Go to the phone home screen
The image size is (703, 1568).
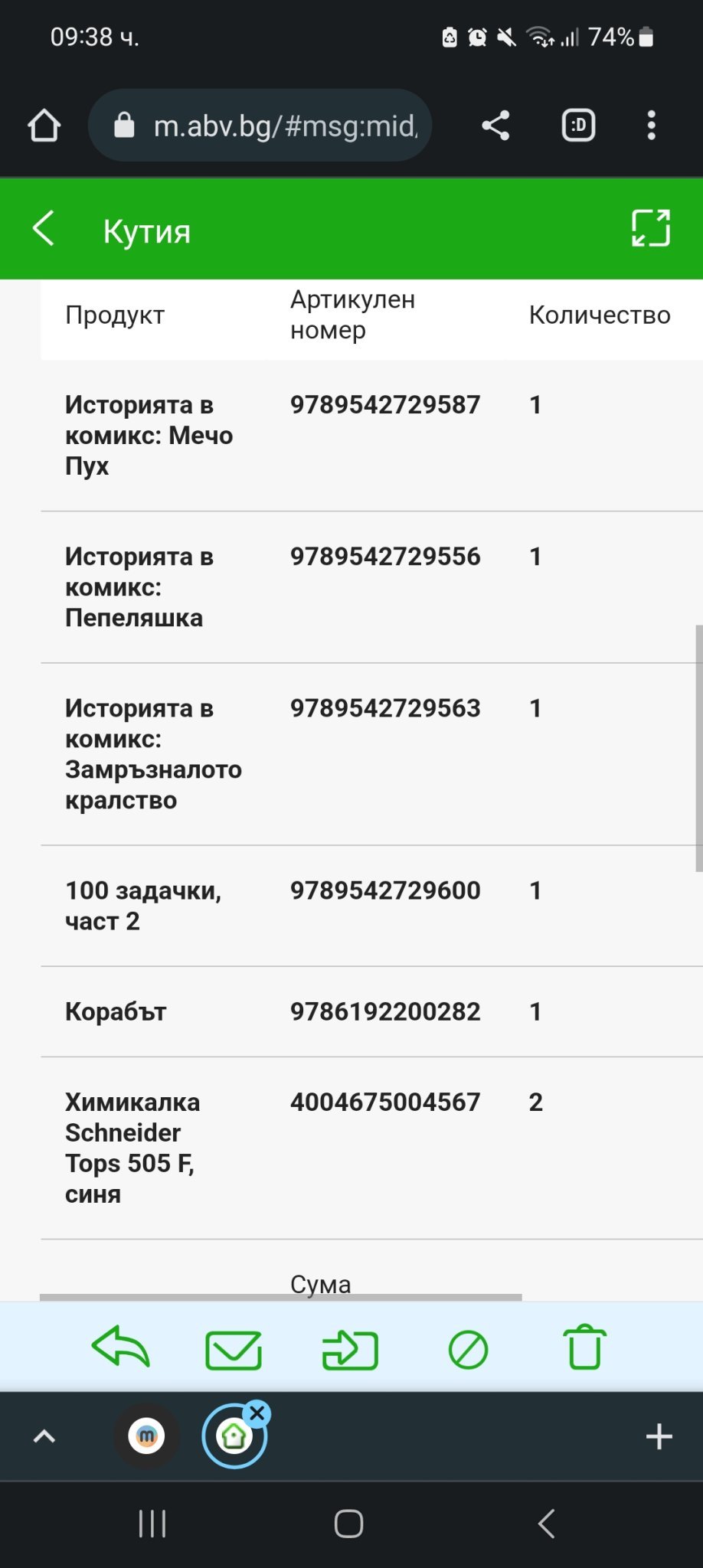(349, 1524)
